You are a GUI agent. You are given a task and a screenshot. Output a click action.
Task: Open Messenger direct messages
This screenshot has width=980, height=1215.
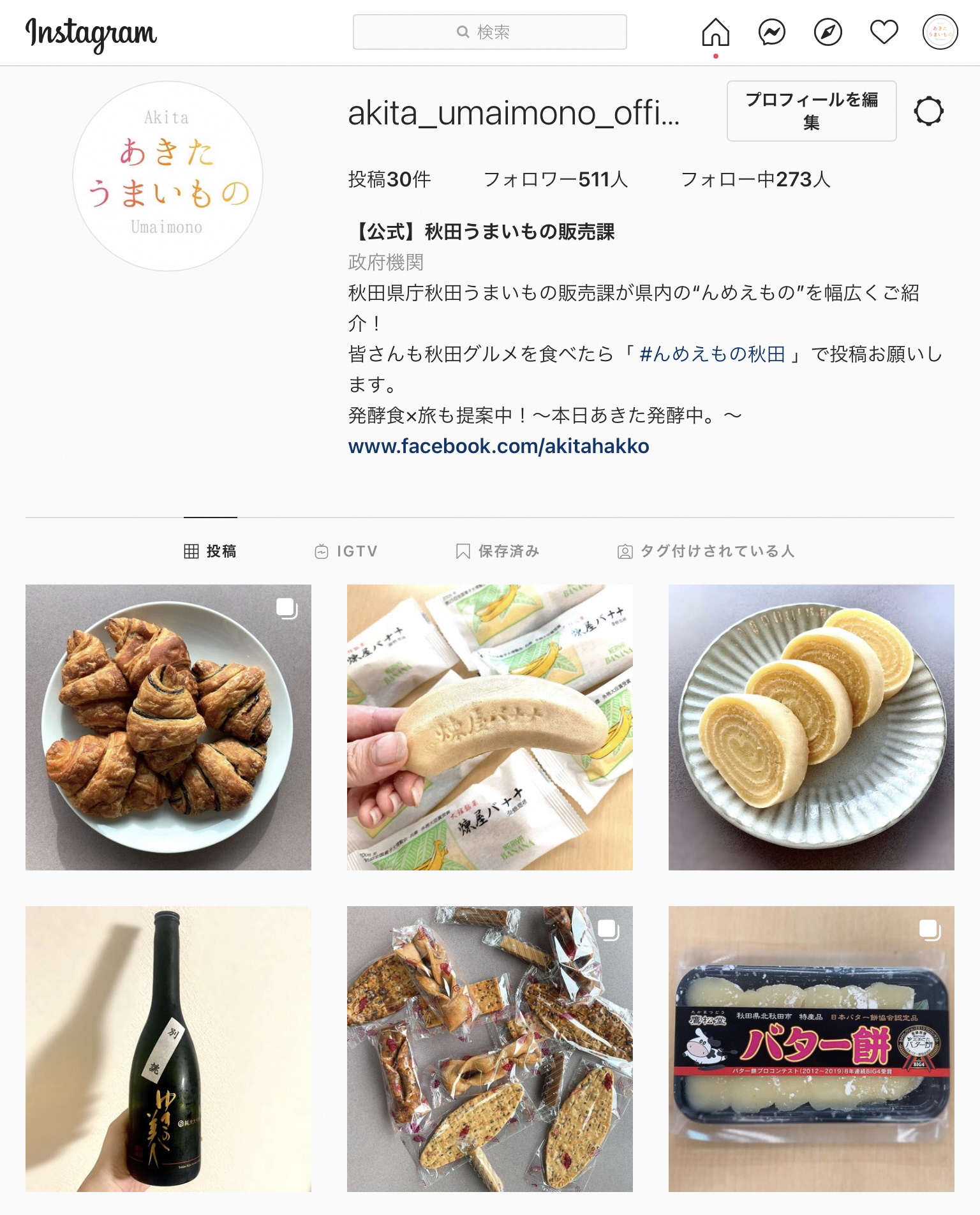pyautogui.click(x=771, y=32)
